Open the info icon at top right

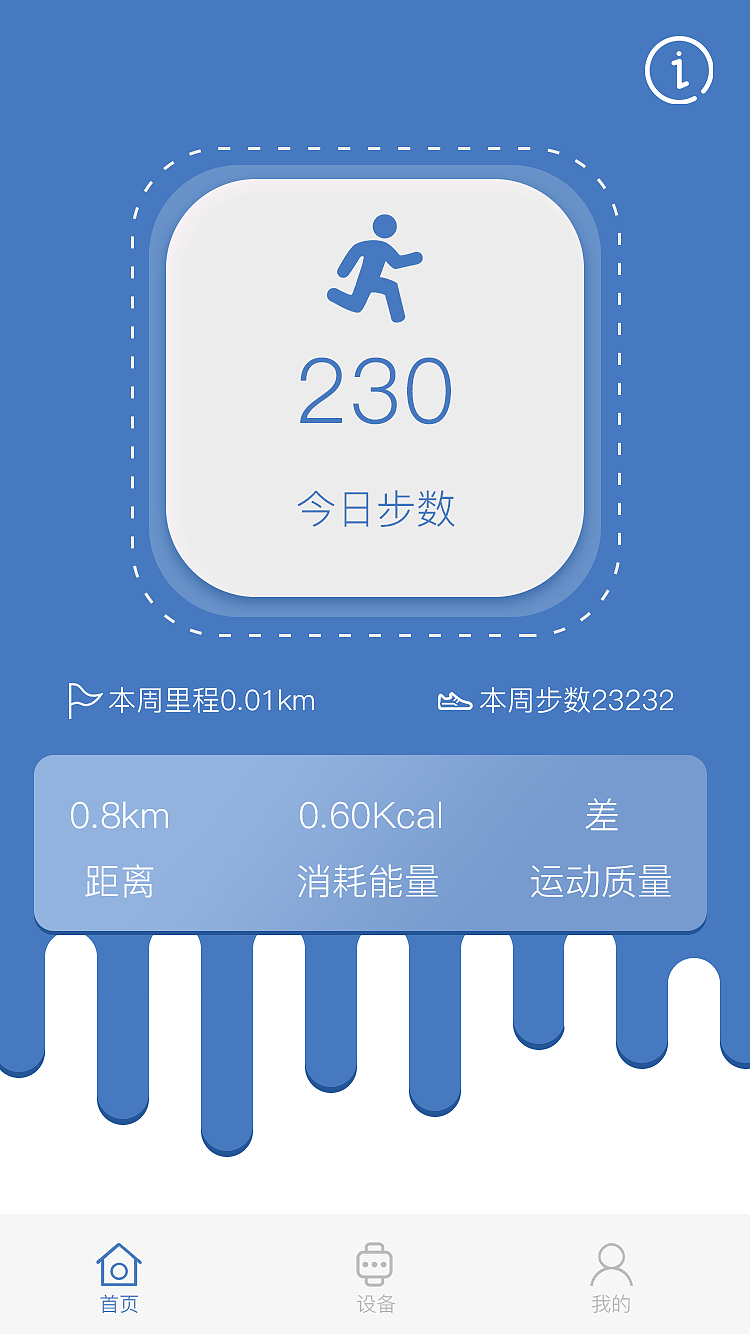(x=679, y=70)
